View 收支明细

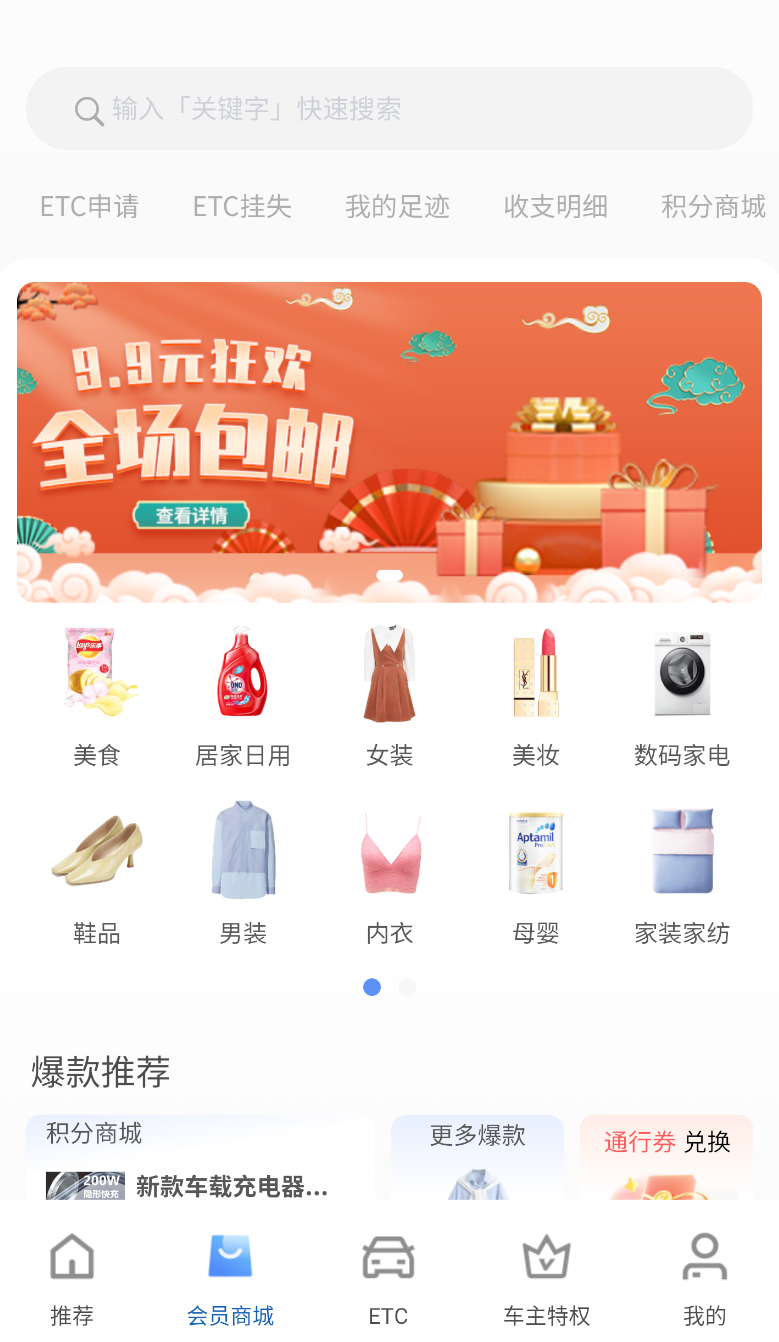coord(556,207)
